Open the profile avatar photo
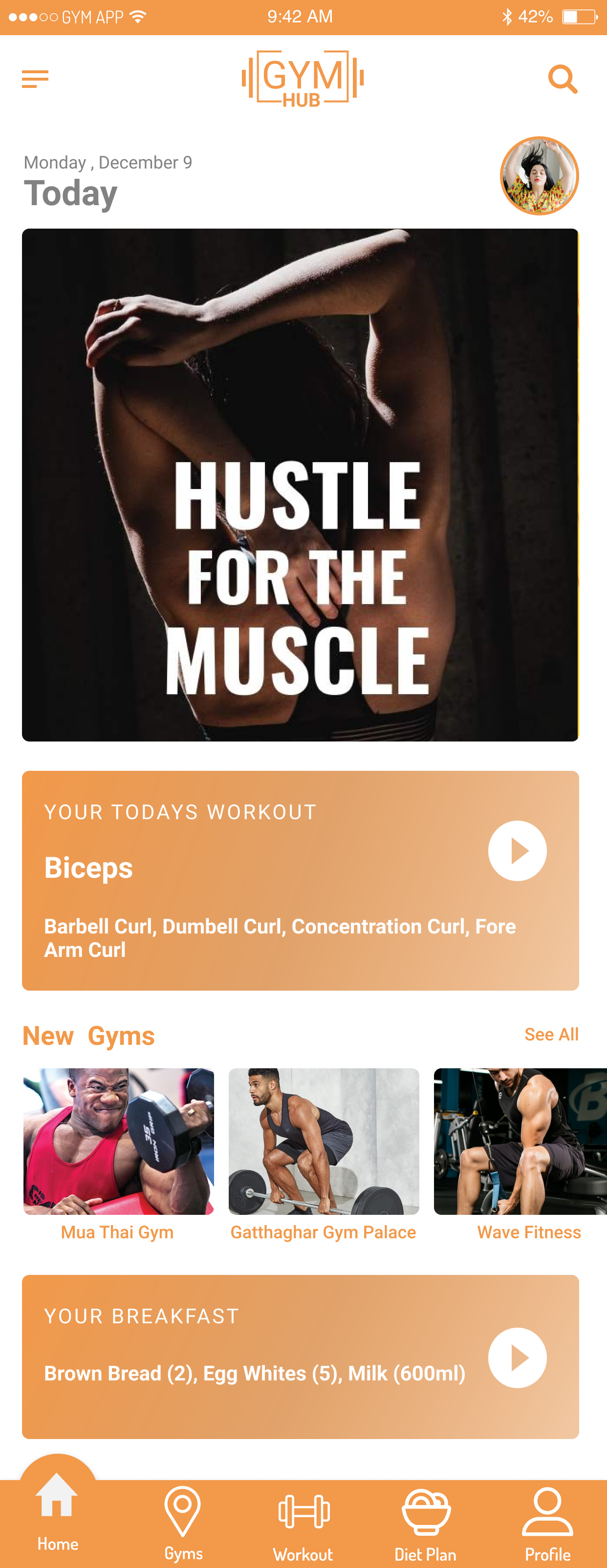The width and height of the screenshot is (607, 1568). pos(539,176)
